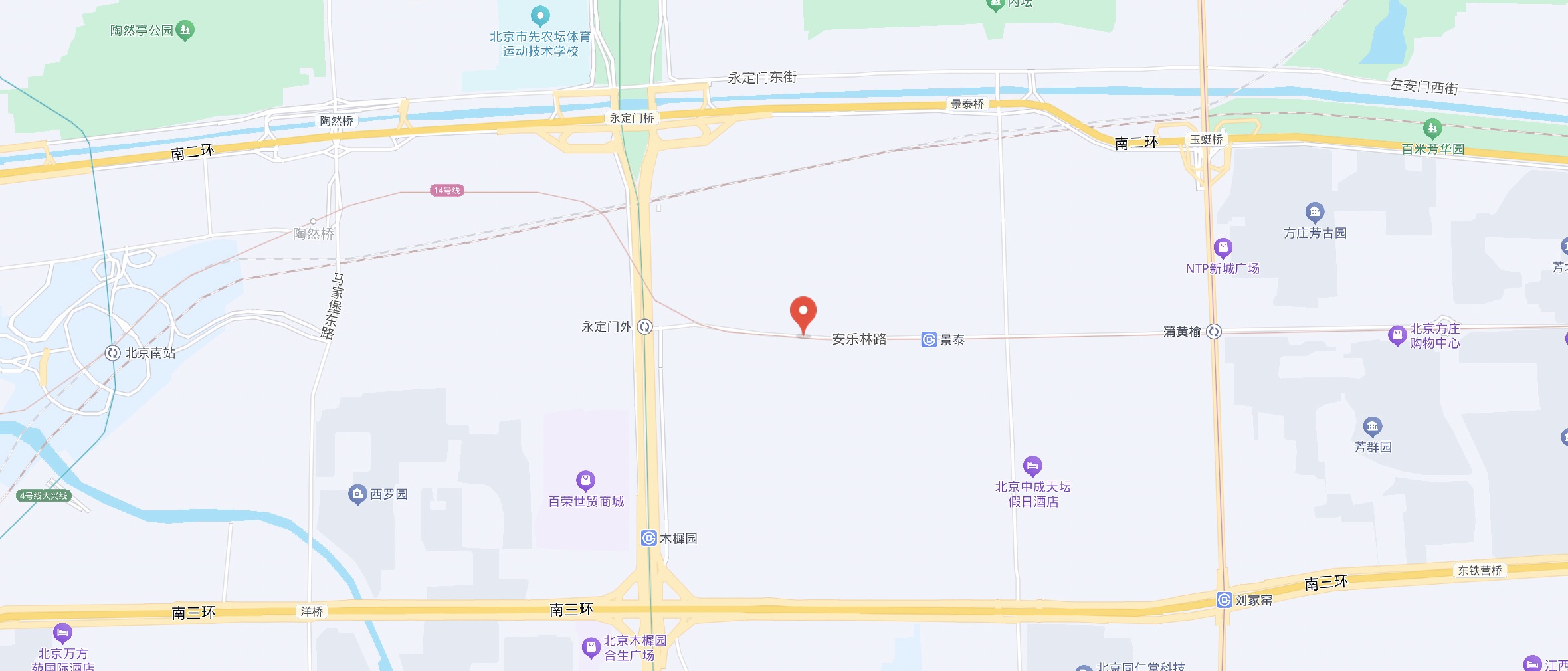Select the 景泰 subway station marker

pyautogui.click(x=929, y=340)
